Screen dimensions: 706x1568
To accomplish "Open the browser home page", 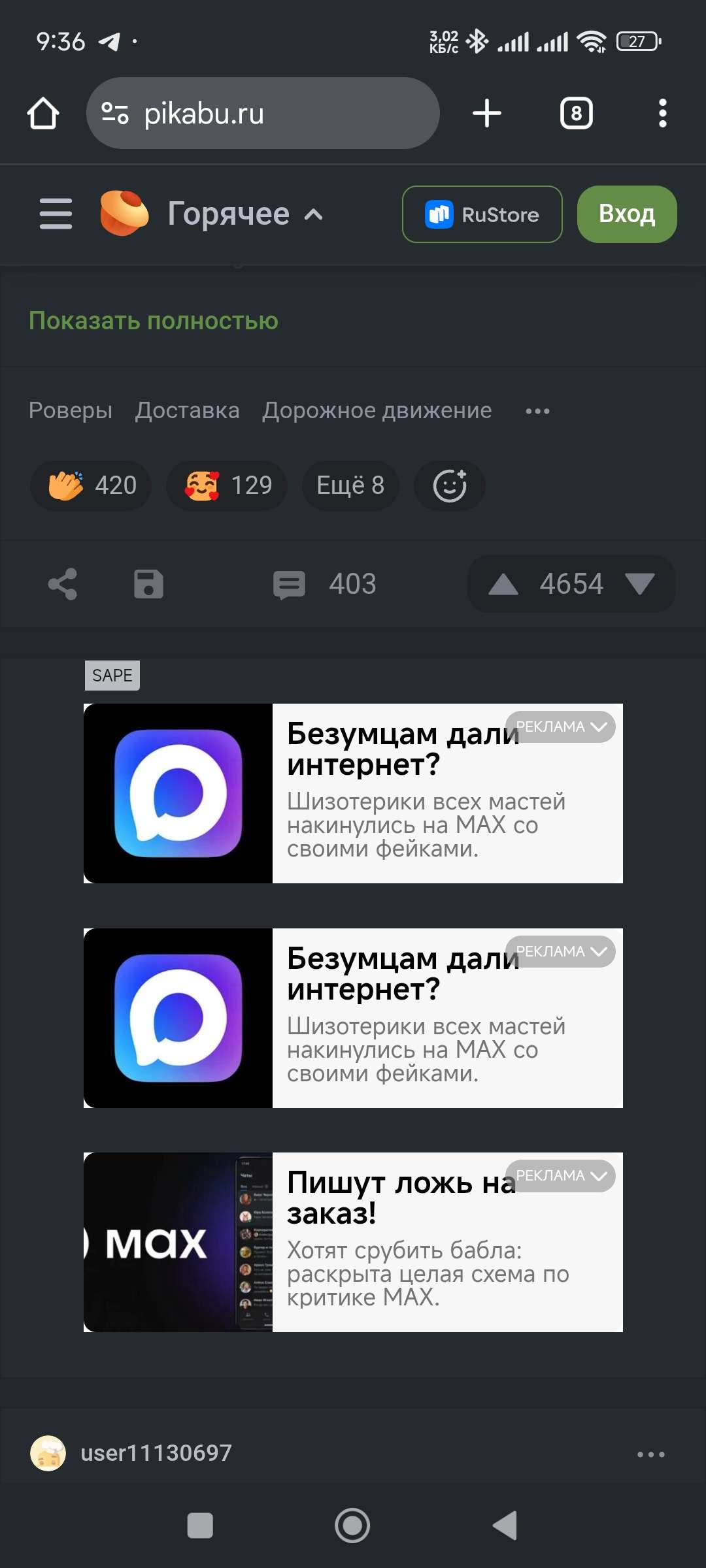I will [x=43, y=114].
